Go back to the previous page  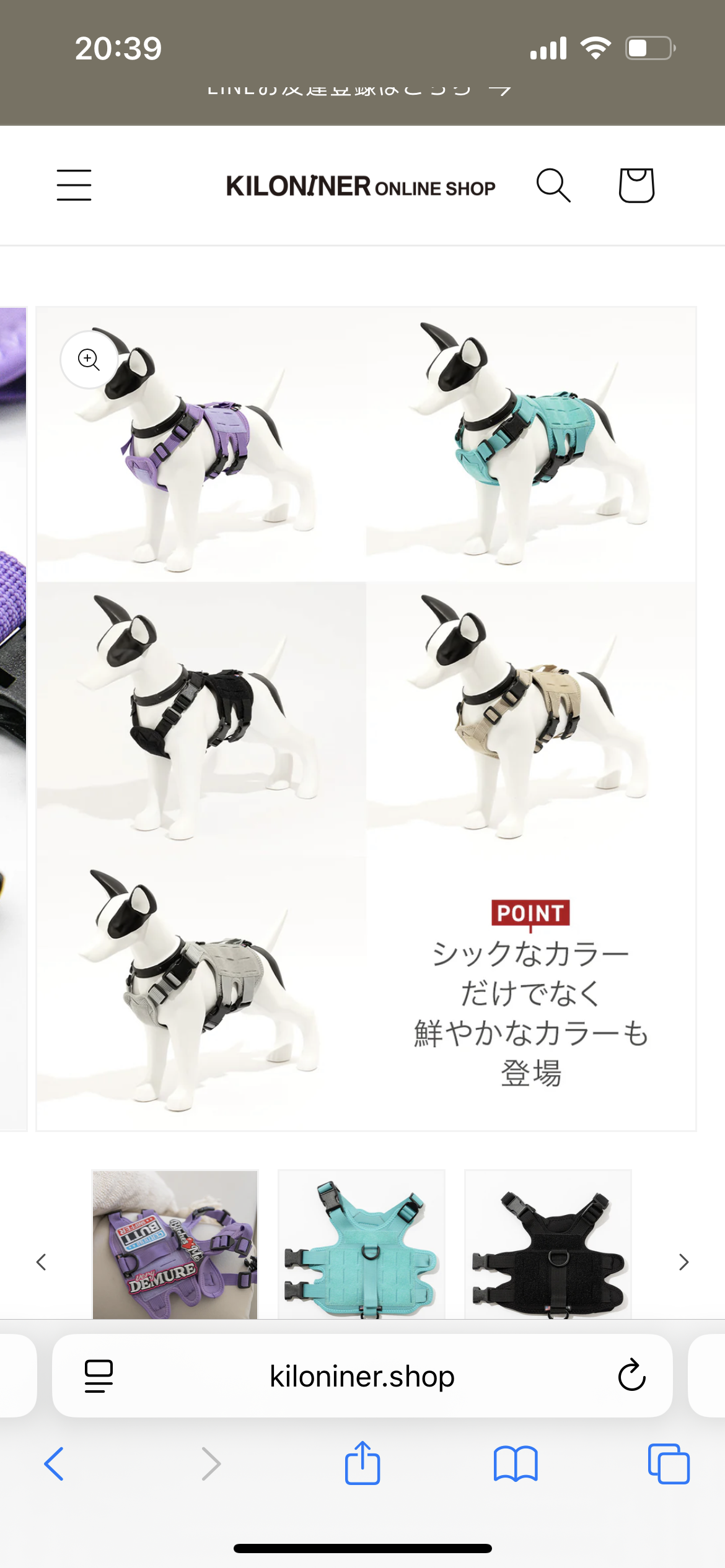54,1464
